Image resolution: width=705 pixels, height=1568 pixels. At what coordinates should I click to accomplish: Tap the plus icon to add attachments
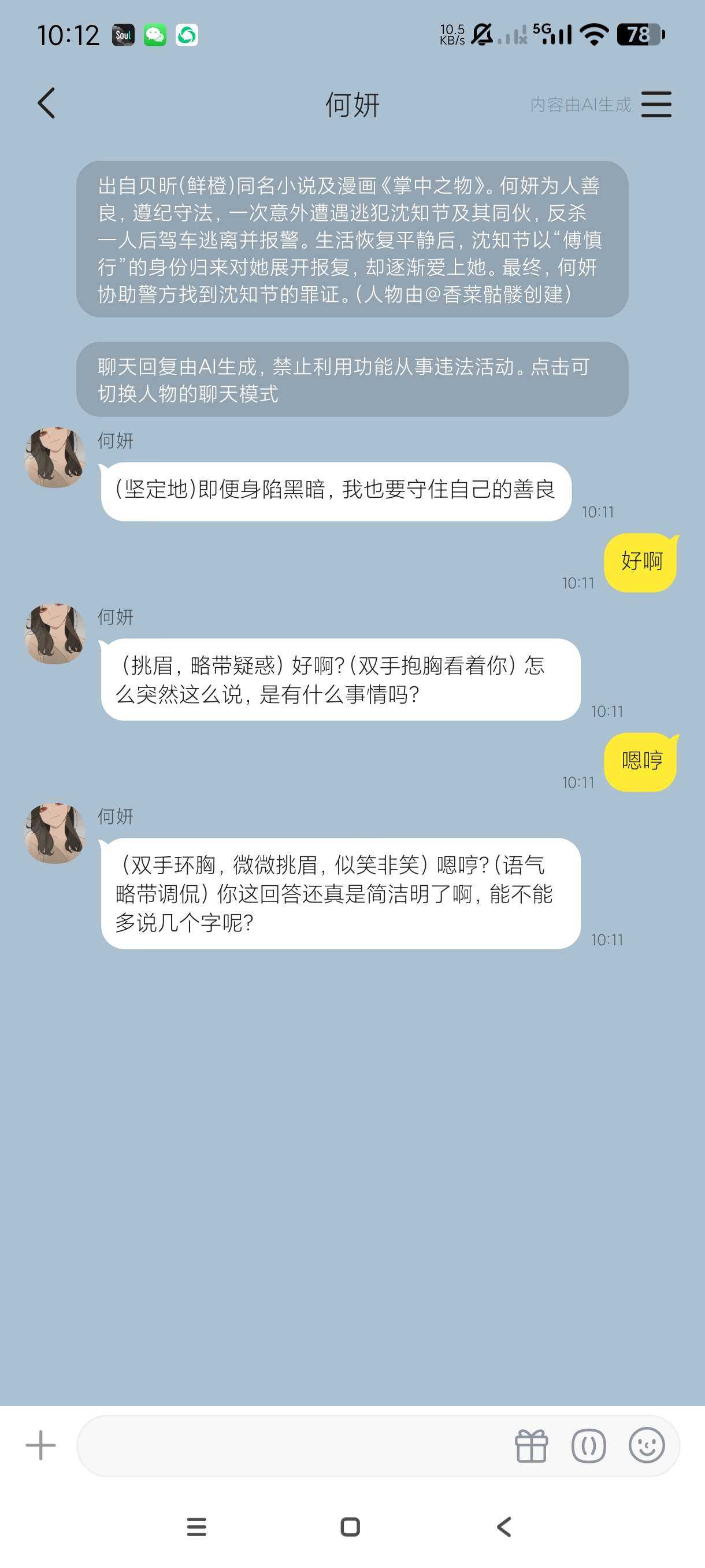[x=41, y=1445]
